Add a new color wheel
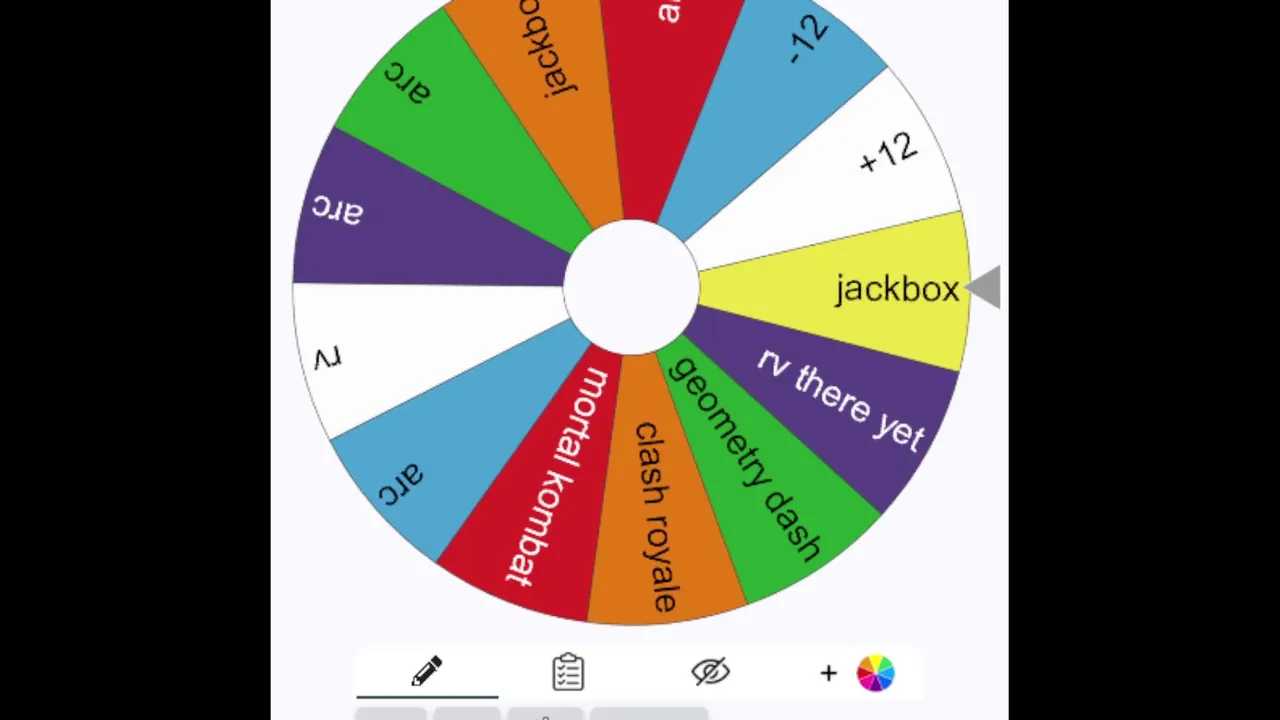 [860, 673]
